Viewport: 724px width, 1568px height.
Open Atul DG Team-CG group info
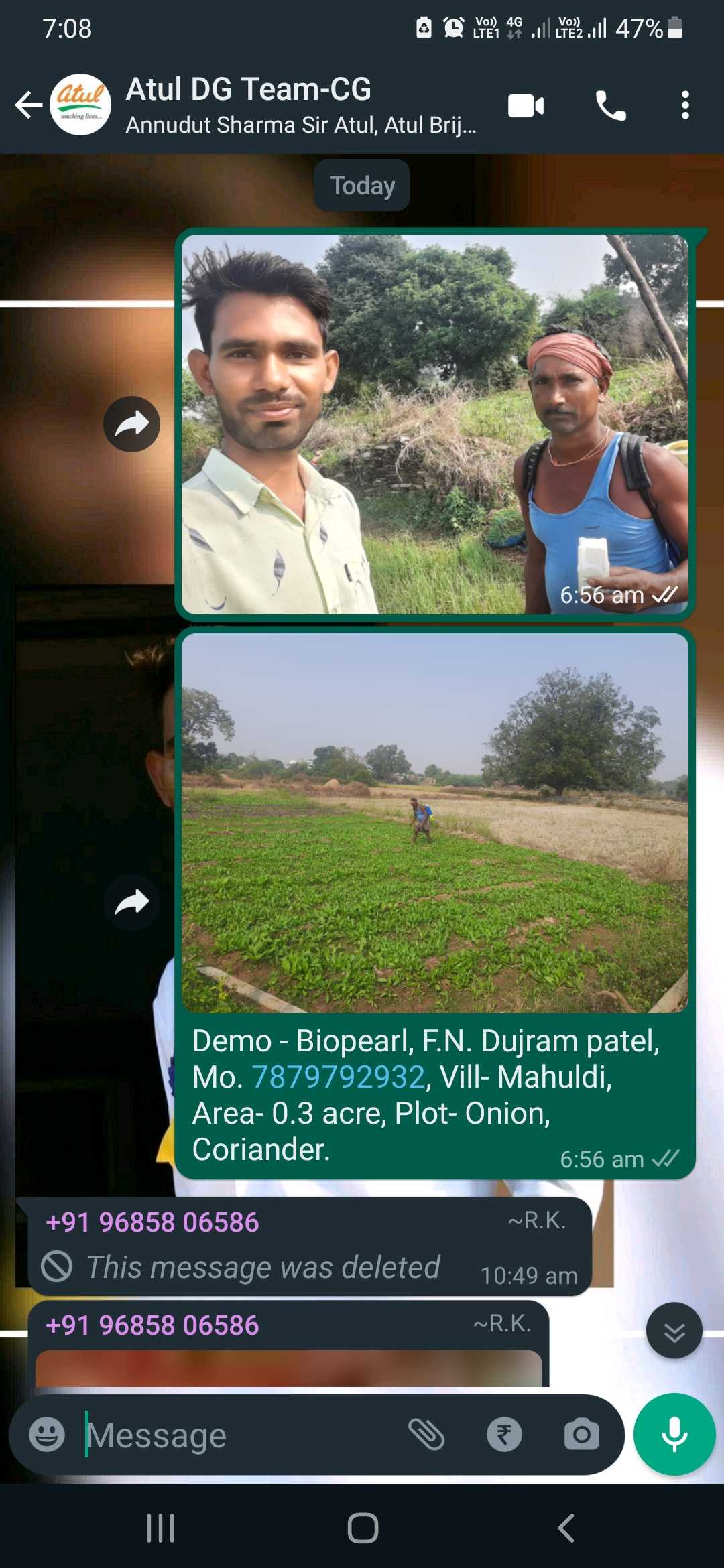coord(301,106)
